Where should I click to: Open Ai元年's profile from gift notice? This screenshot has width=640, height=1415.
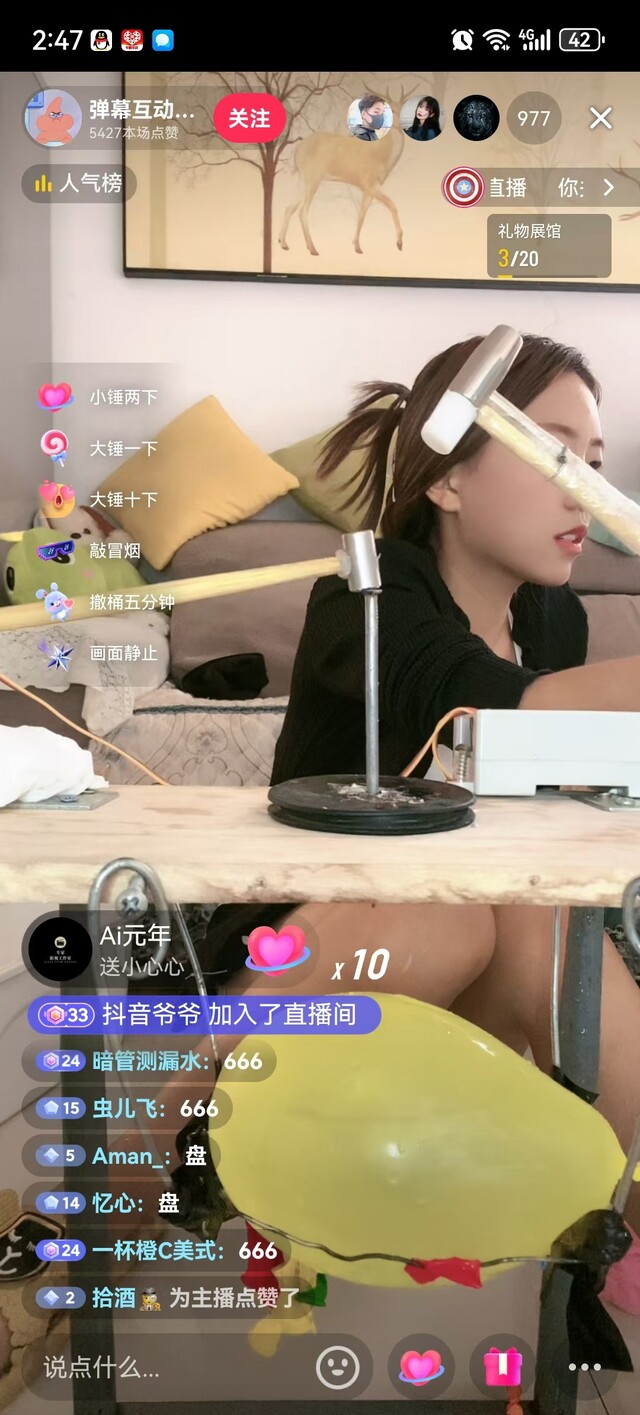pyautogui.click(x=60, y=948)
